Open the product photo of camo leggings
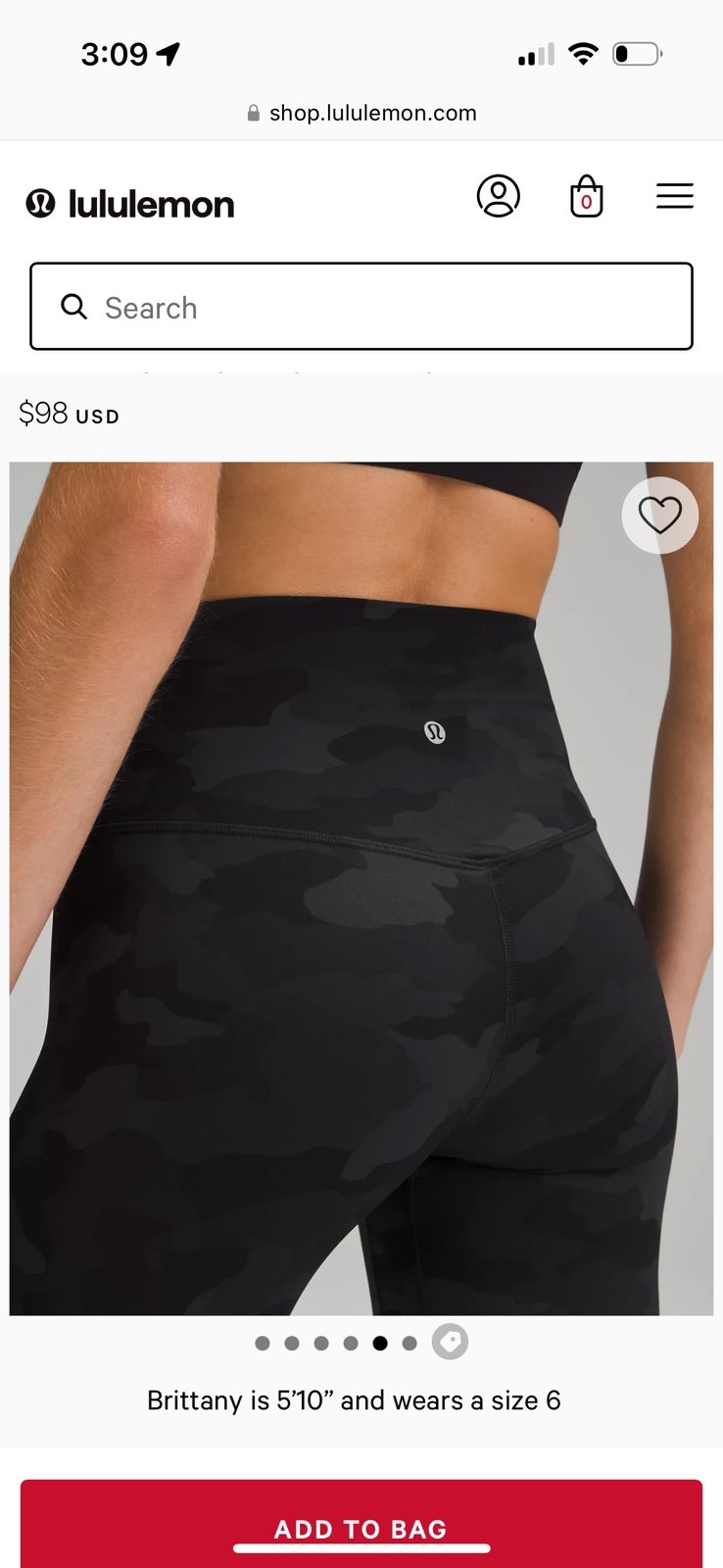723x1568 pixels. click(361, 888)
